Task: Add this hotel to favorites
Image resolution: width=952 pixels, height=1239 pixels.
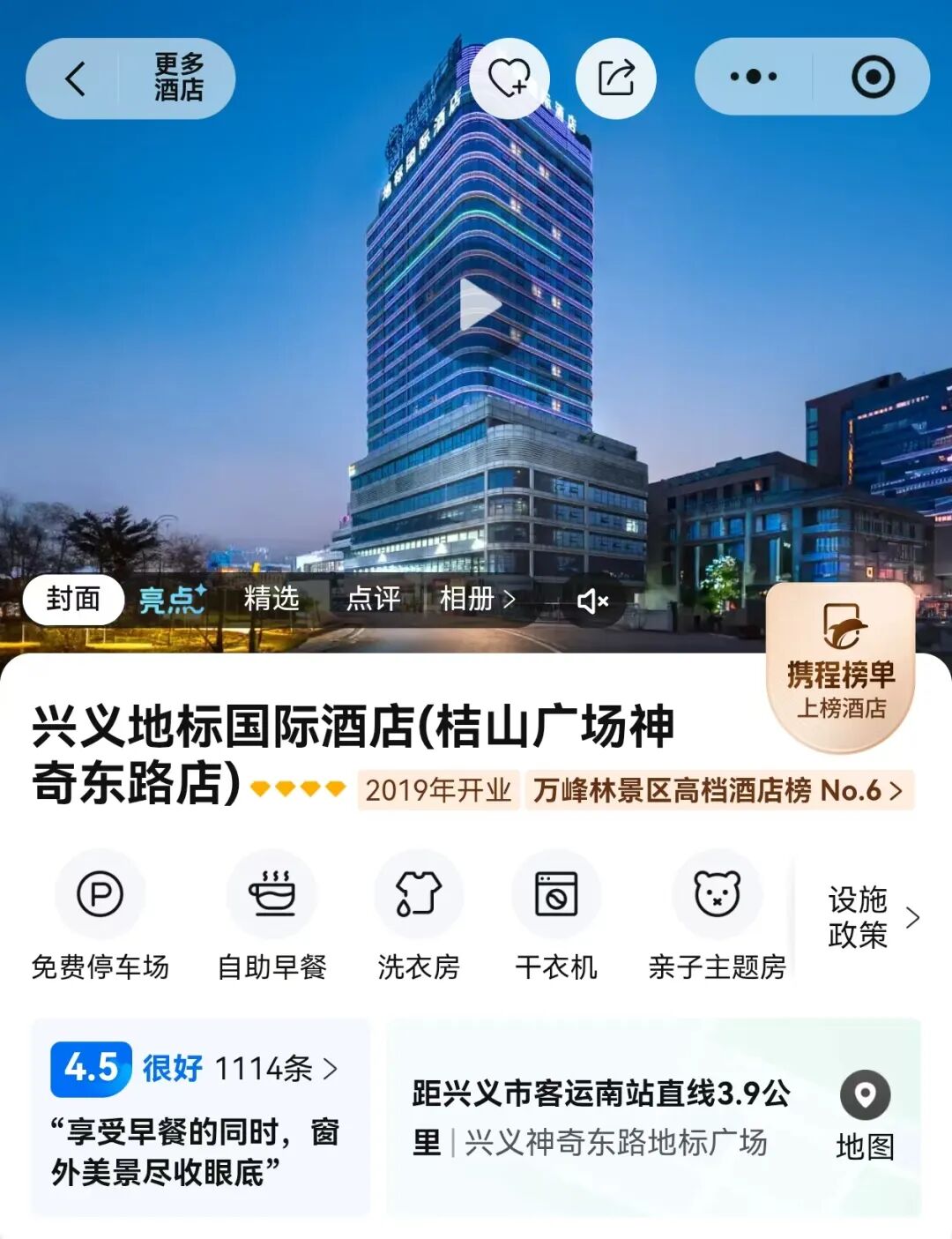Action: tap(509, 78)
